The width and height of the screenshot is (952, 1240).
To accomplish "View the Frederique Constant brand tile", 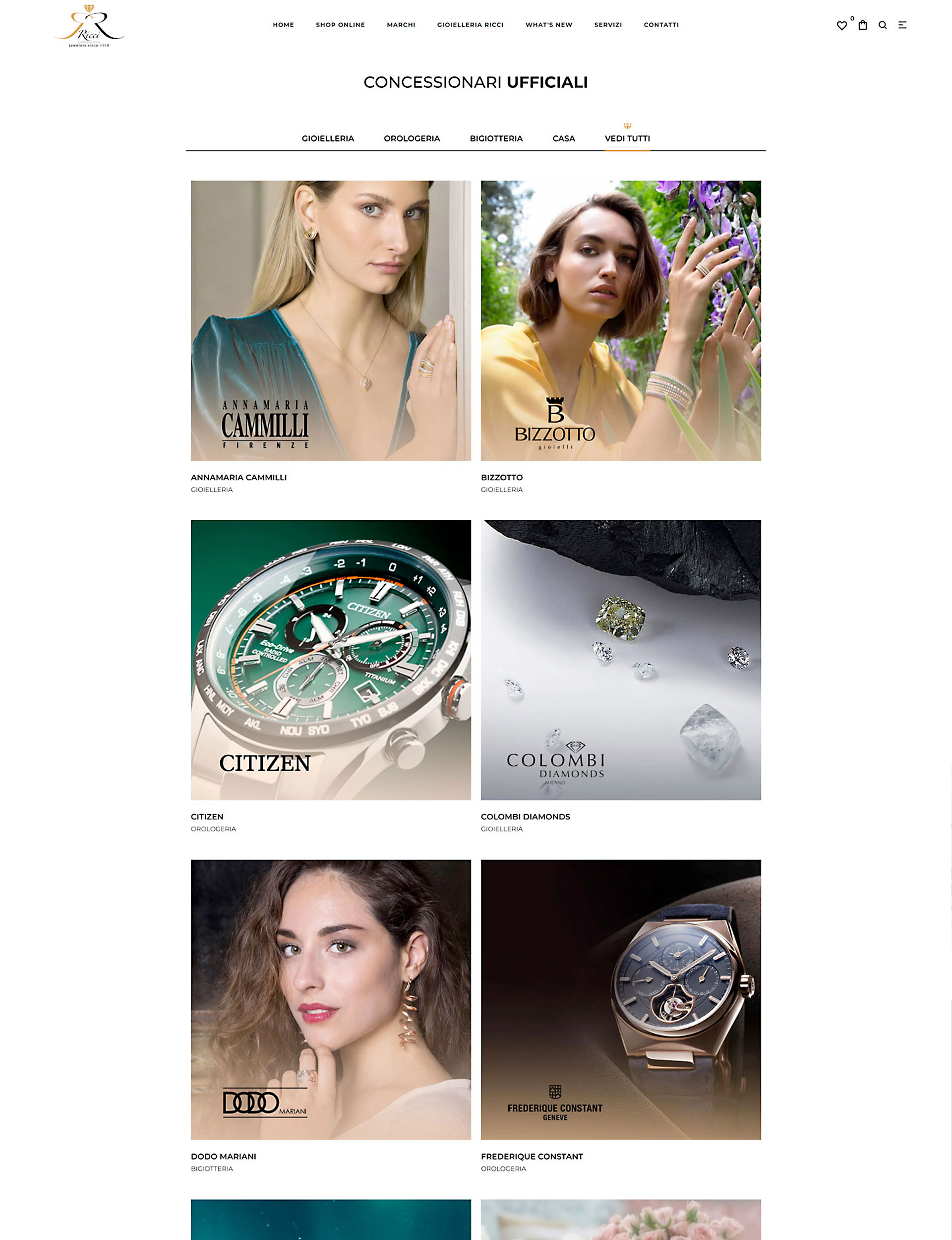I will click(620, 999).
